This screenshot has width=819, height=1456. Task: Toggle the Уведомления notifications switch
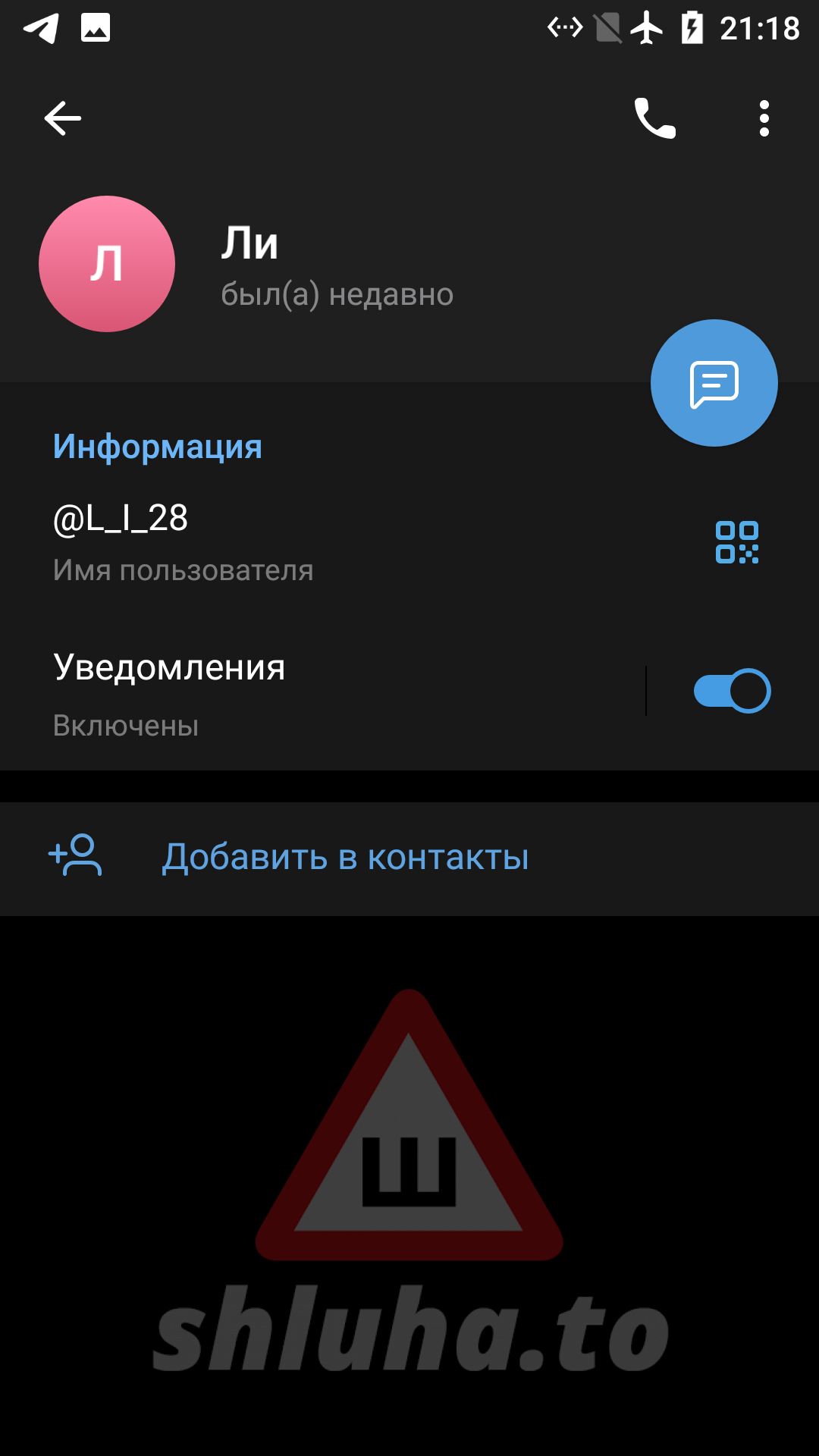pyautogui.click(x=732, y=691)
